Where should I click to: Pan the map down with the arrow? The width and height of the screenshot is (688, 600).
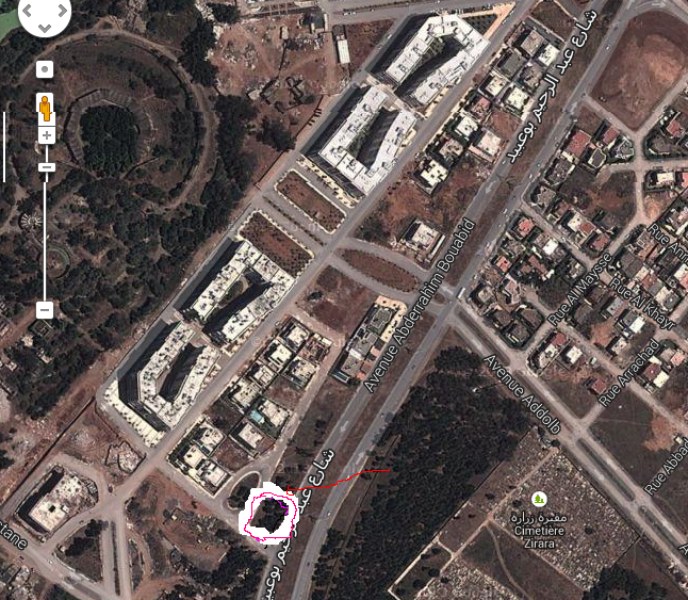(45, 24)
